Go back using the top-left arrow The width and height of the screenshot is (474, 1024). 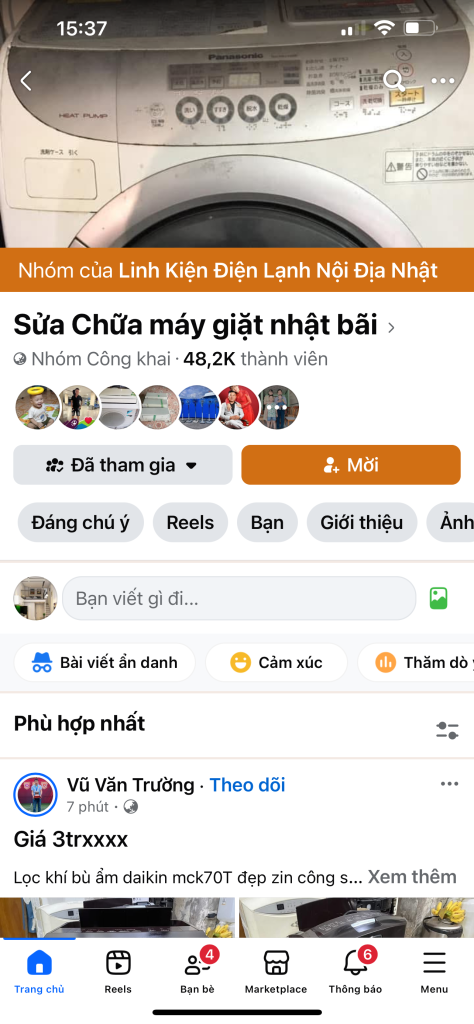(26, 81)
